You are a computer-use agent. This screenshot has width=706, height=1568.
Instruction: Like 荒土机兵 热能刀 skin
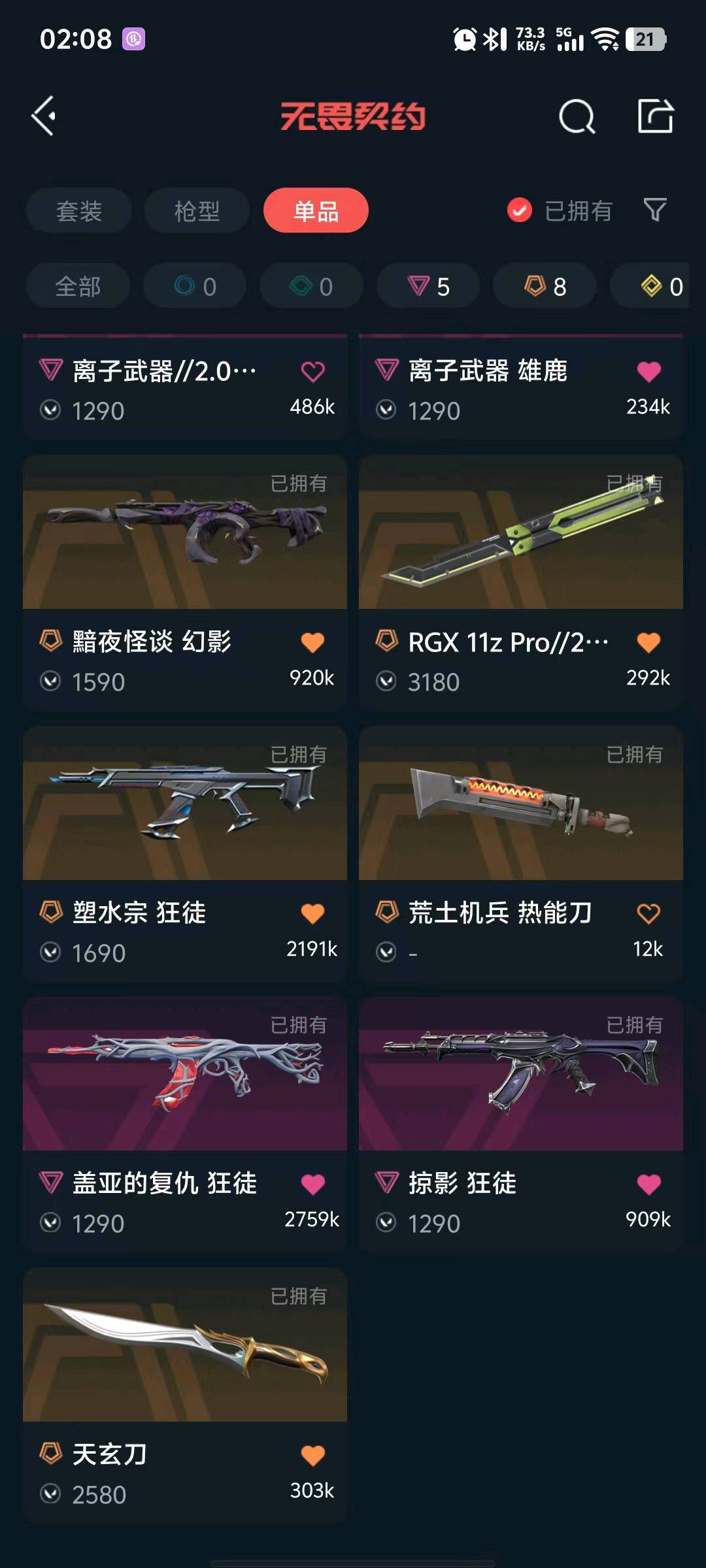coord(648,913)
